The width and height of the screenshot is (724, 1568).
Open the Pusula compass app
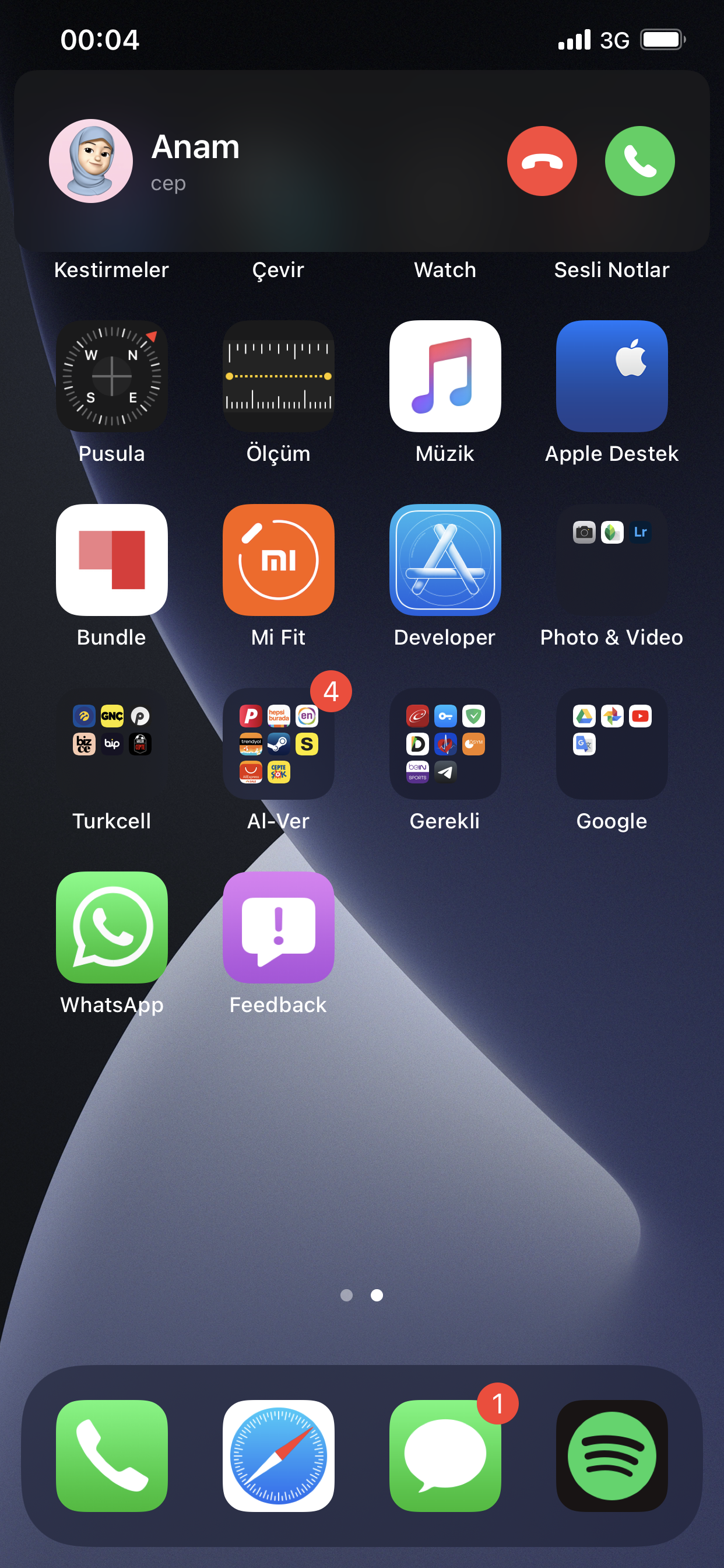click(112, 376)
